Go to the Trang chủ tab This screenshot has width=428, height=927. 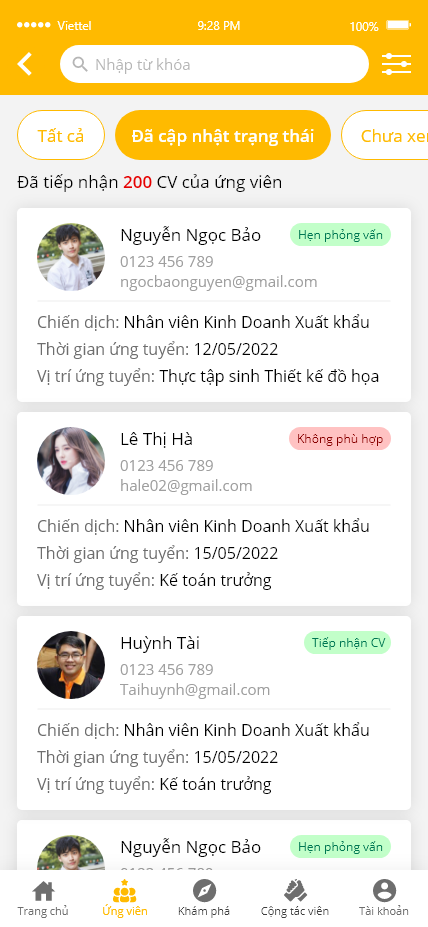tap(43, 898)
